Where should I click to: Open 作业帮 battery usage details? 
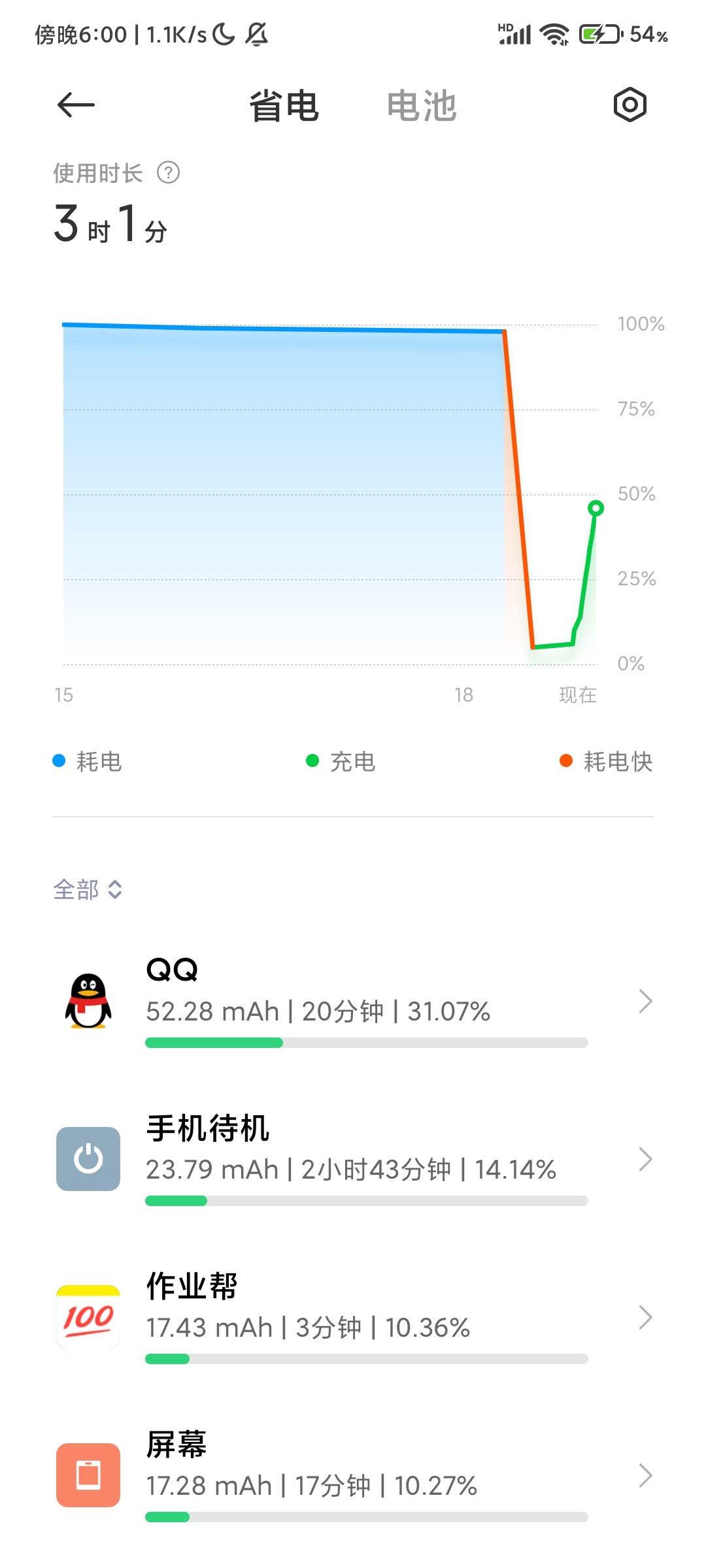(353, 1317)
